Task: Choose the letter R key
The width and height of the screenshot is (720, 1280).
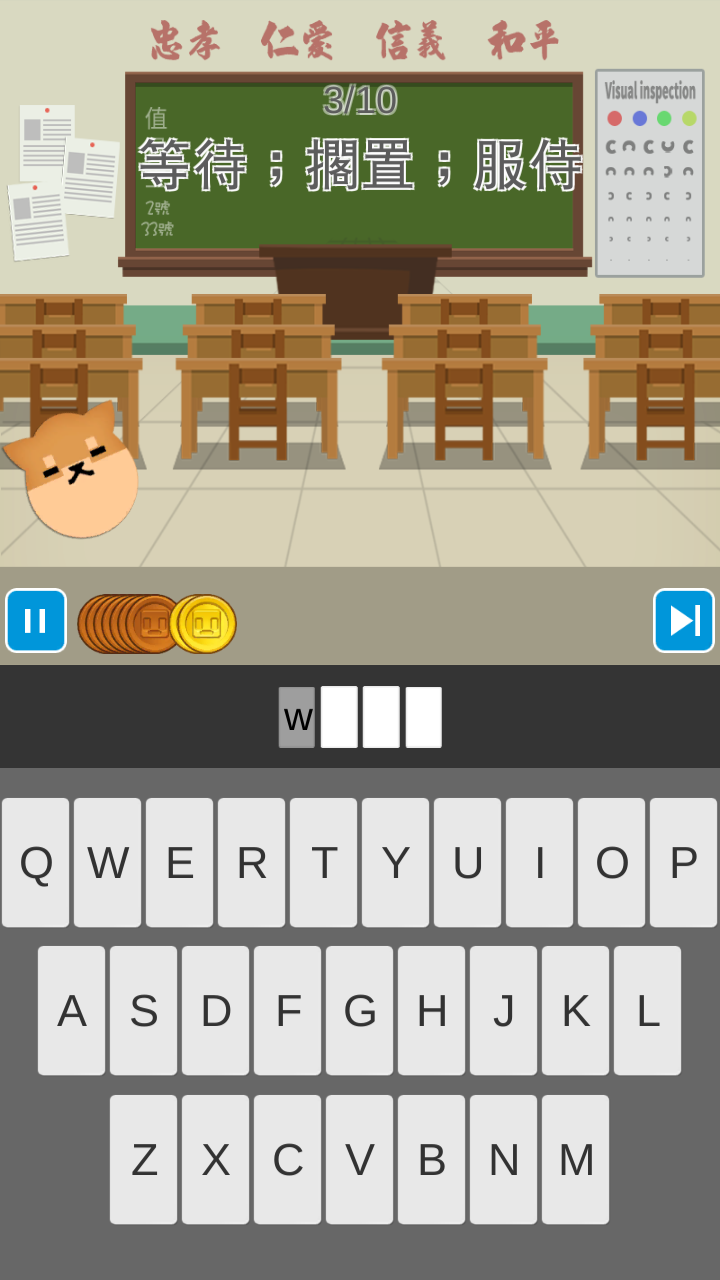Action: [x=252, y=862]
